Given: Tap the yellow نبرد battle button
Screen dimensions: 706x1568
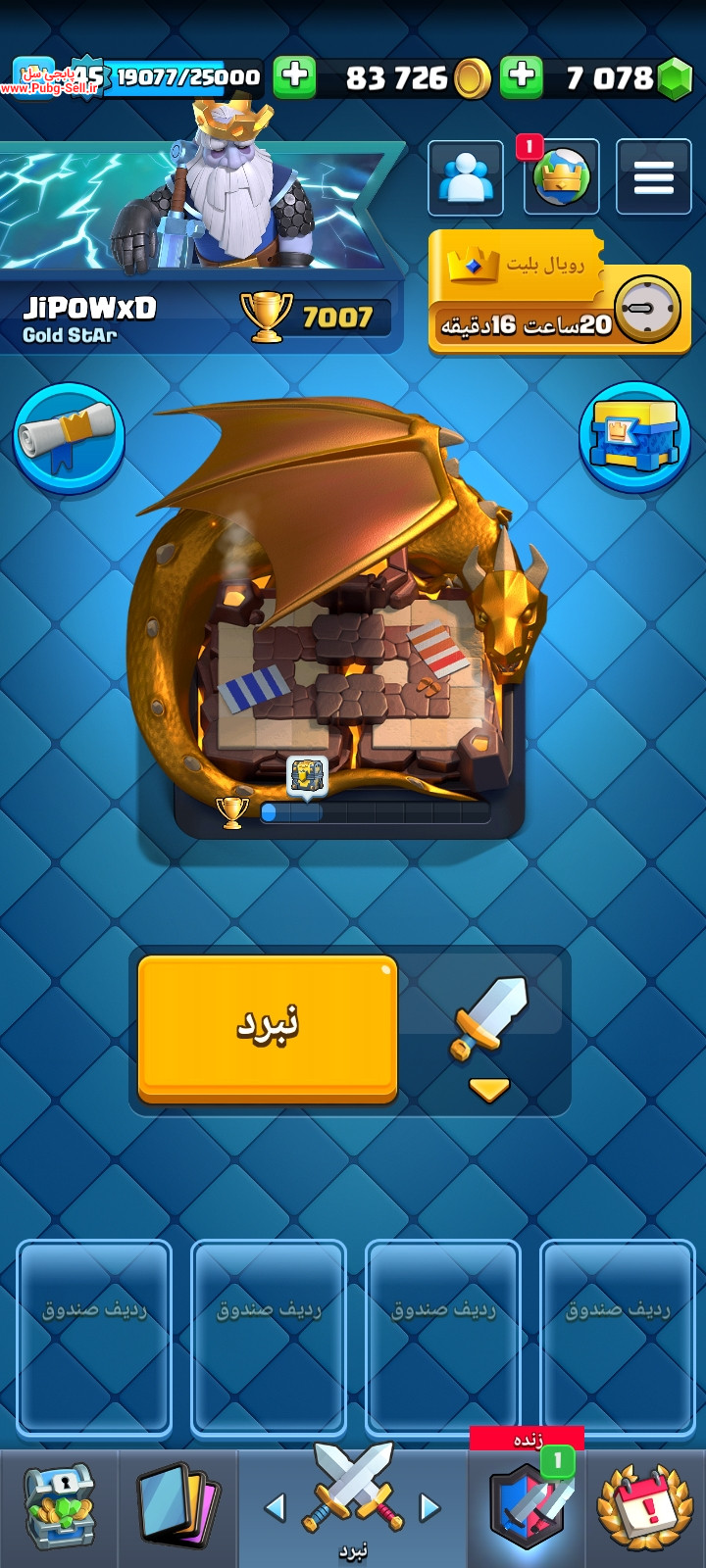Looking at the screenshot, I should 268,1028.
